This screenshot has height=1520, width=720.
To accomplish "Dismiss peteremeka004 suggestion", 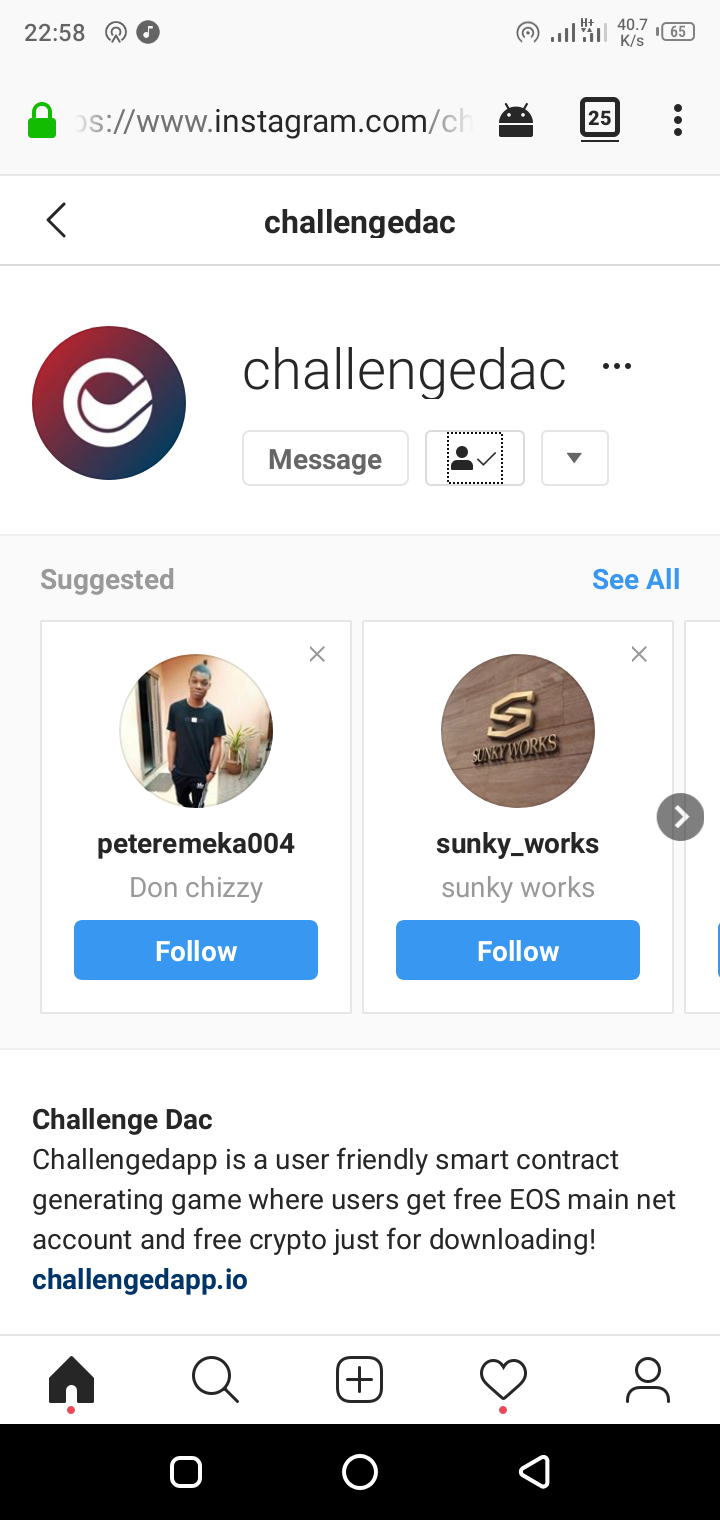I will [317, 654].
